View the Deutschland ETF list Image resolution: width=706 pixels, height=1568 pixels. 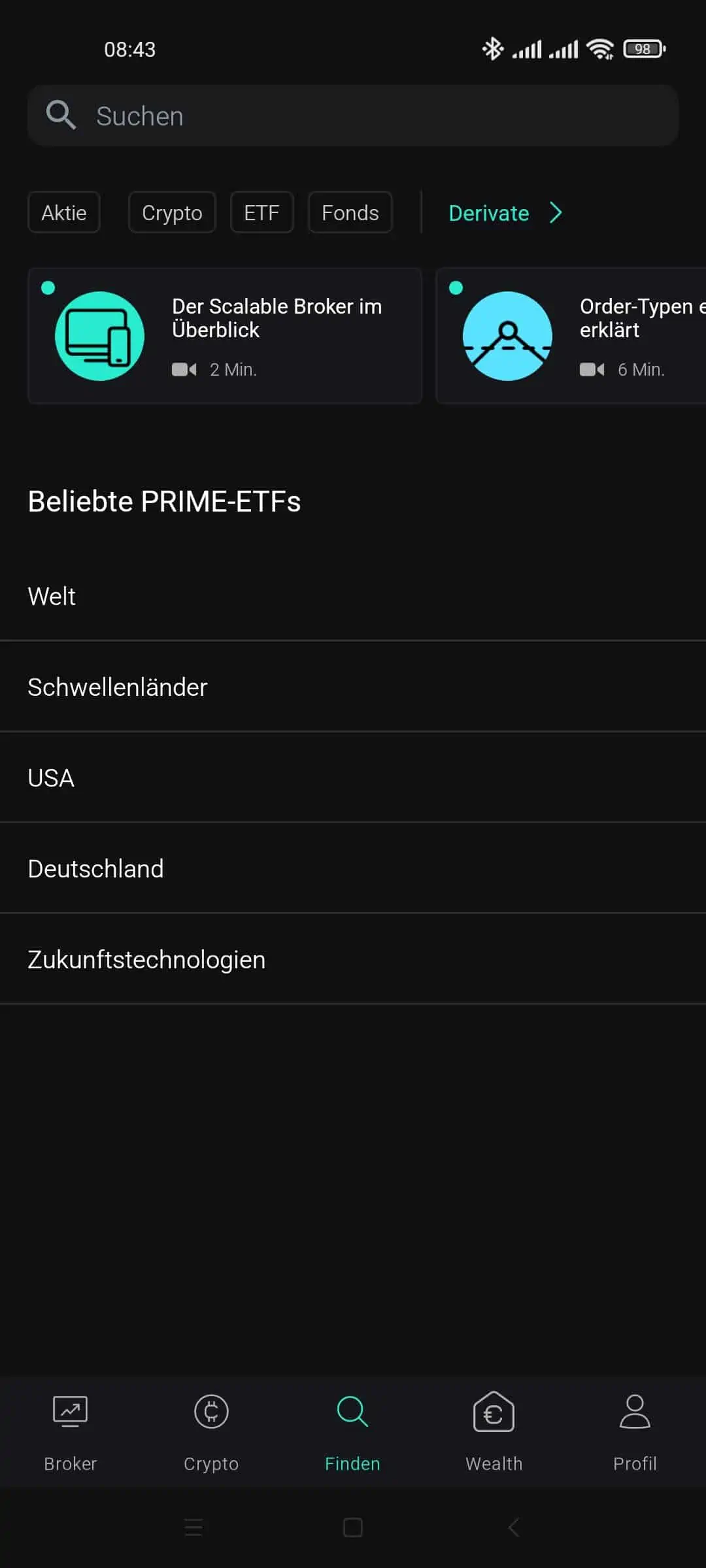click(353, 869)
